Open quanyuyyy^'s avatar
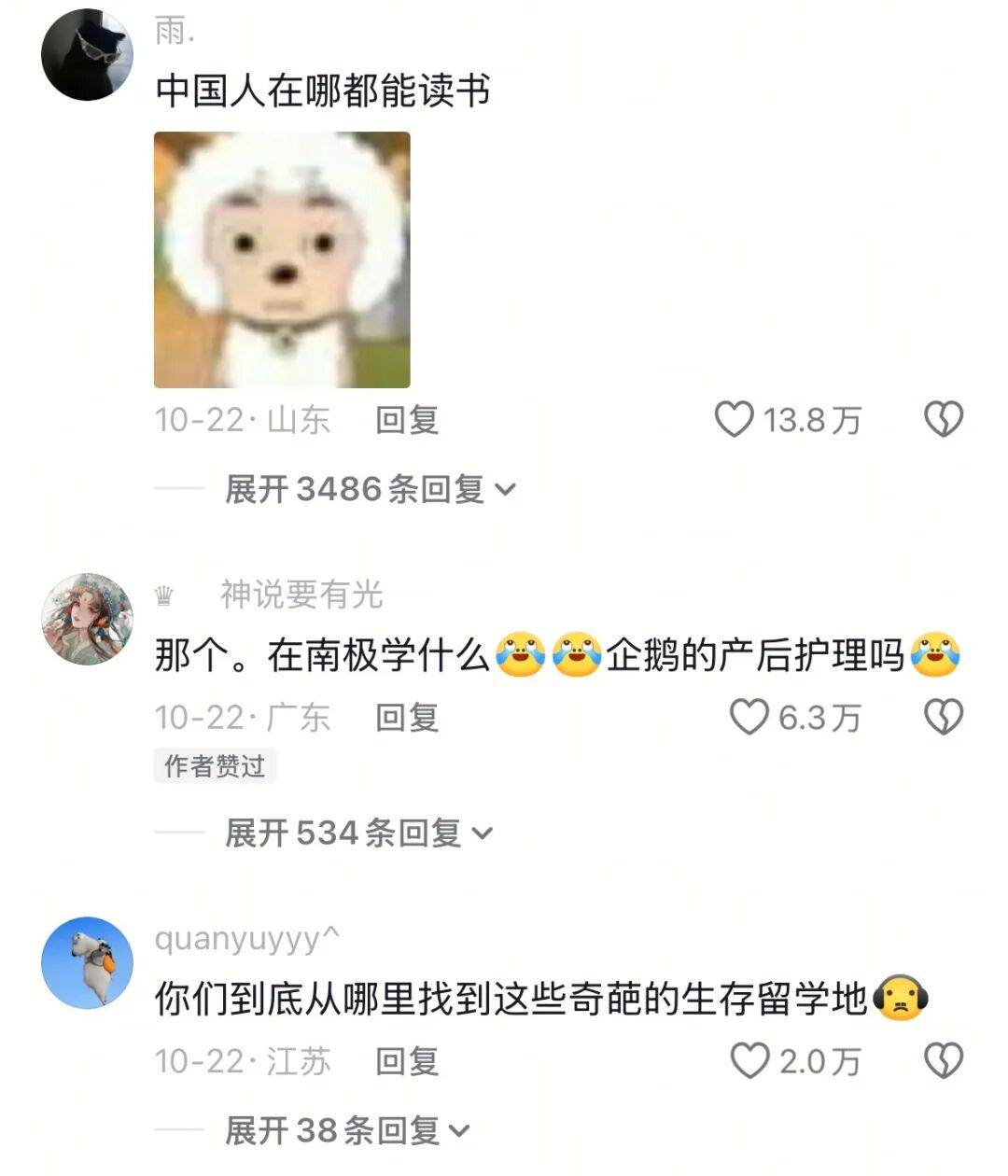The width and height of the screenshot is (1008, 1176). point(88,962)
